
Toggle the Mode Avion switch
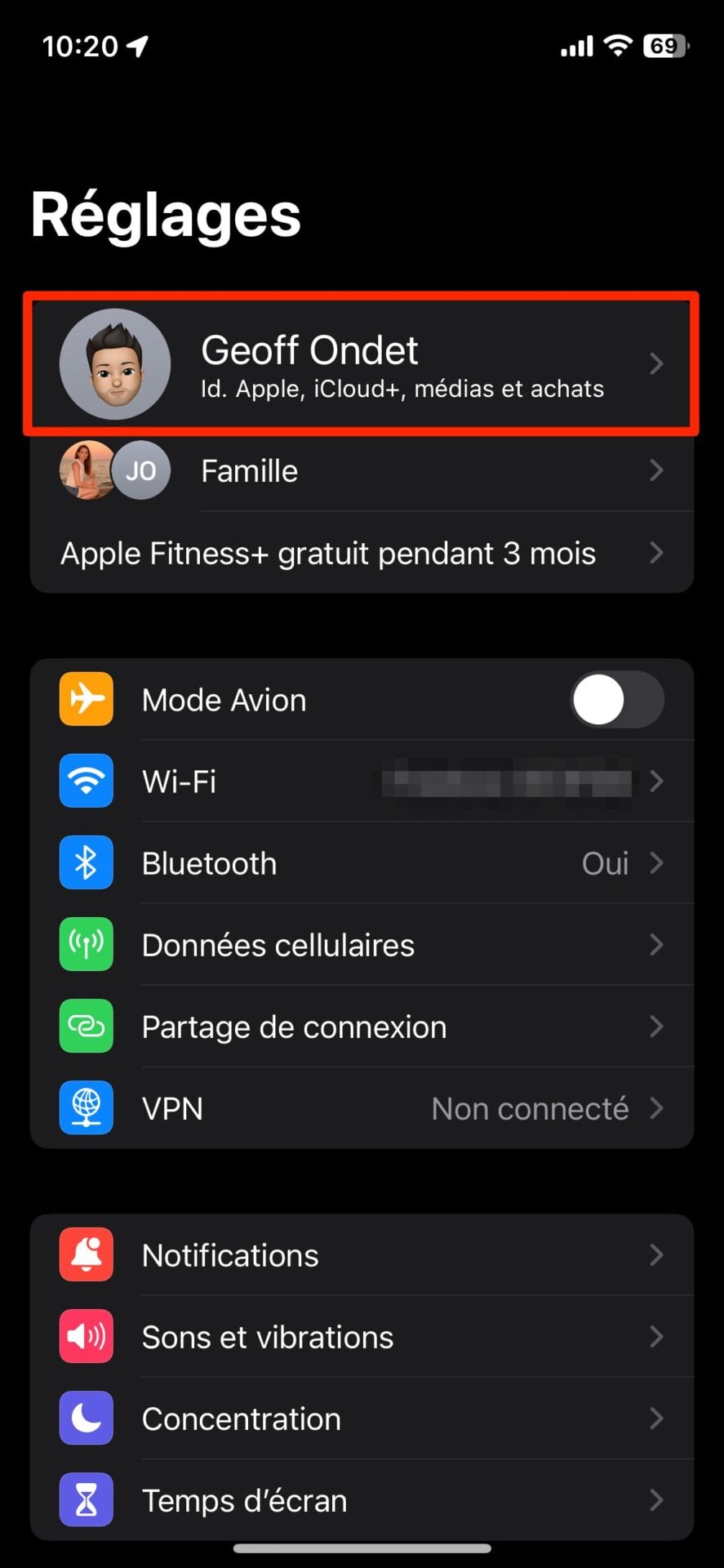(616, 700)
